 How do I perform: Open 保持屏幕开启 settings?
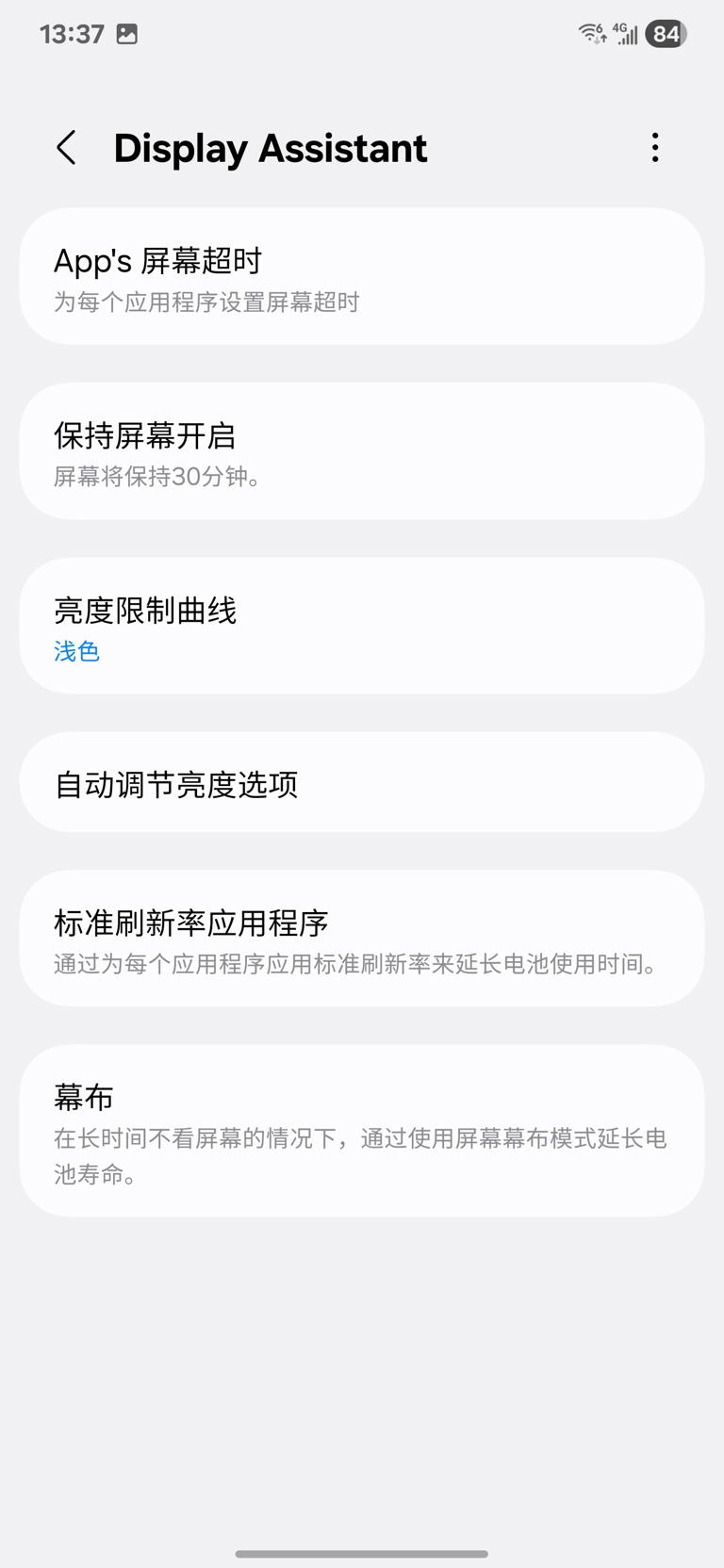click(x=362, y=450)
